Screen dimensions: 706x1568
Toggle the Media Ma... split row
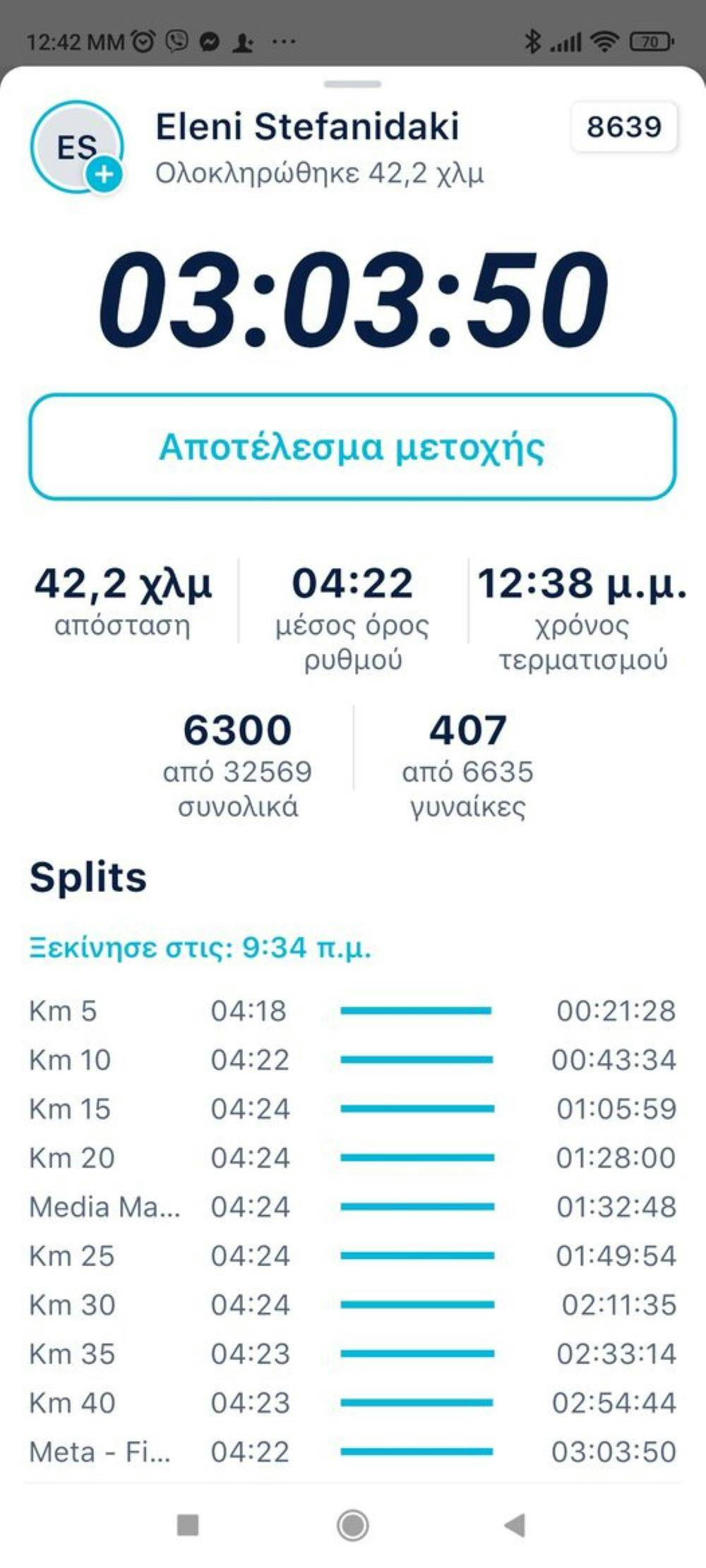click(353, 1207)
